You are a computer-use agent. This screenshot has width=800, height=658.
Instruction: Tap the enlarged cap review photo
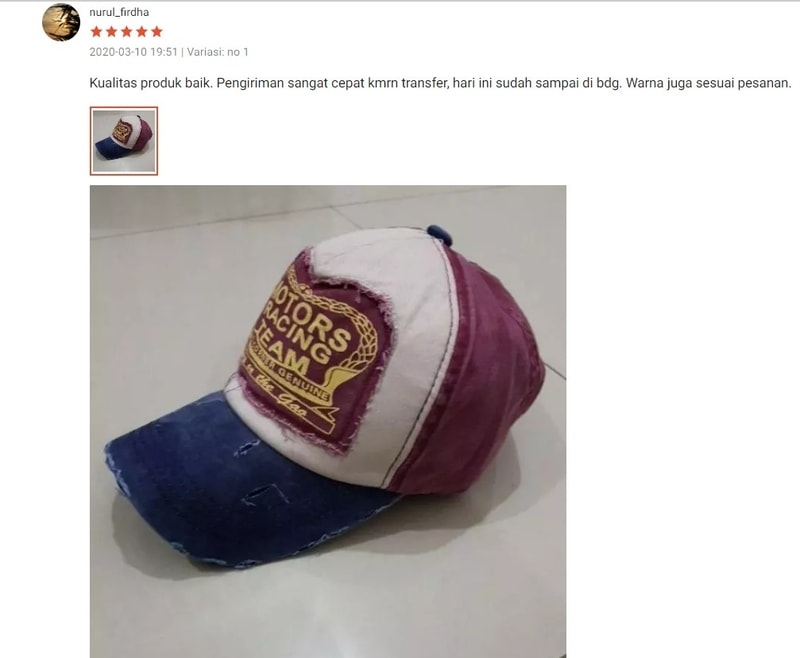tap(328, 420)
